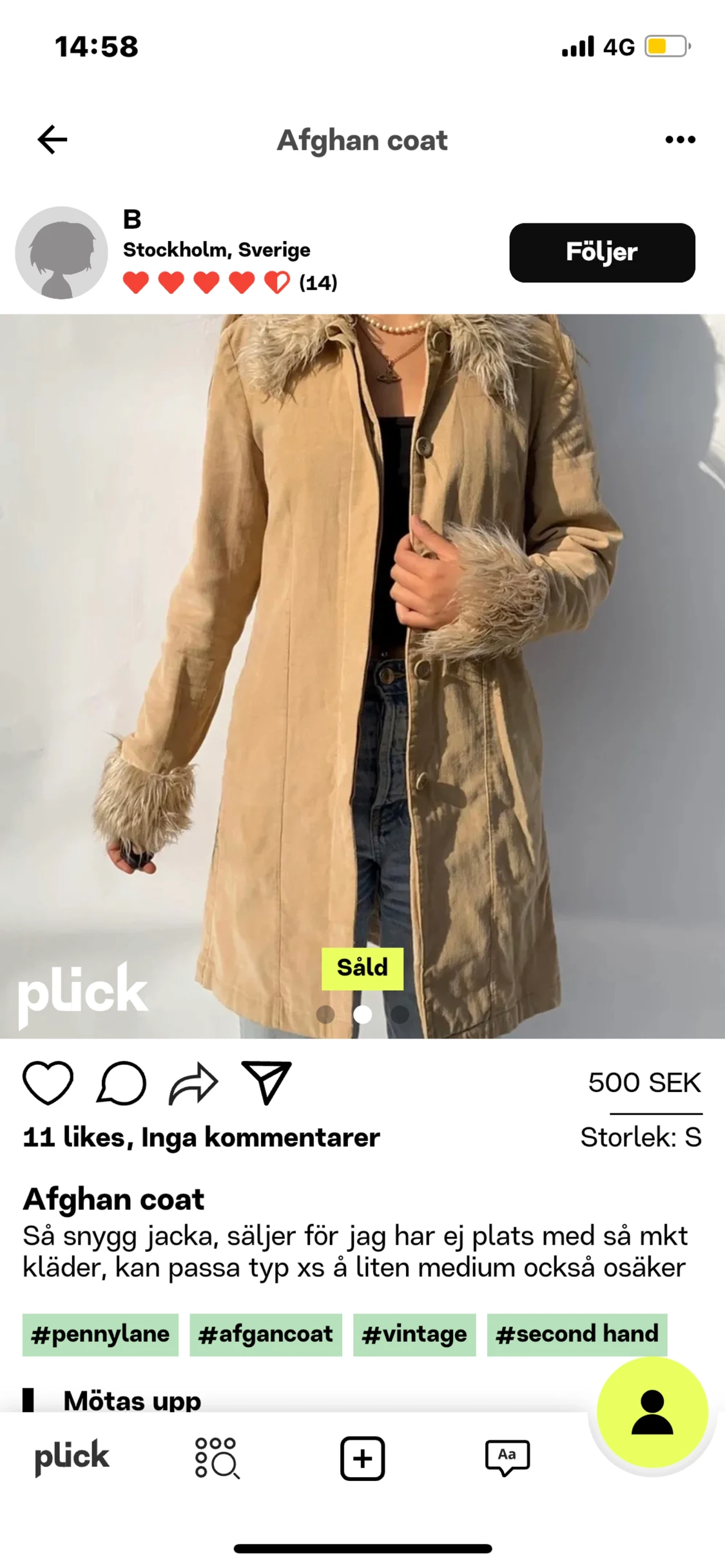Open the #afgancoat hashtag

tap(266, 1335)
